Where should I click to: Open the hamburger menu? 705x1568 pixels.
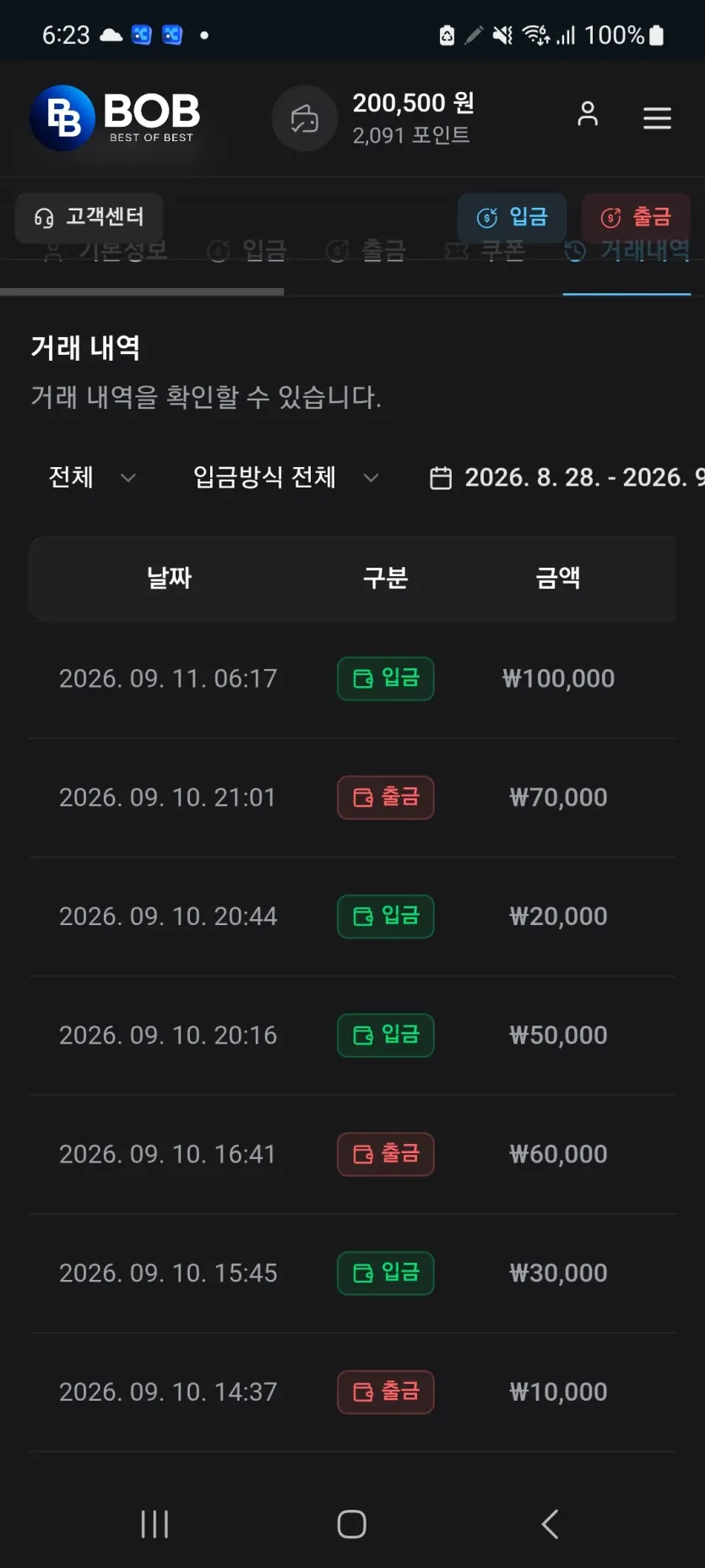[657, 117]
